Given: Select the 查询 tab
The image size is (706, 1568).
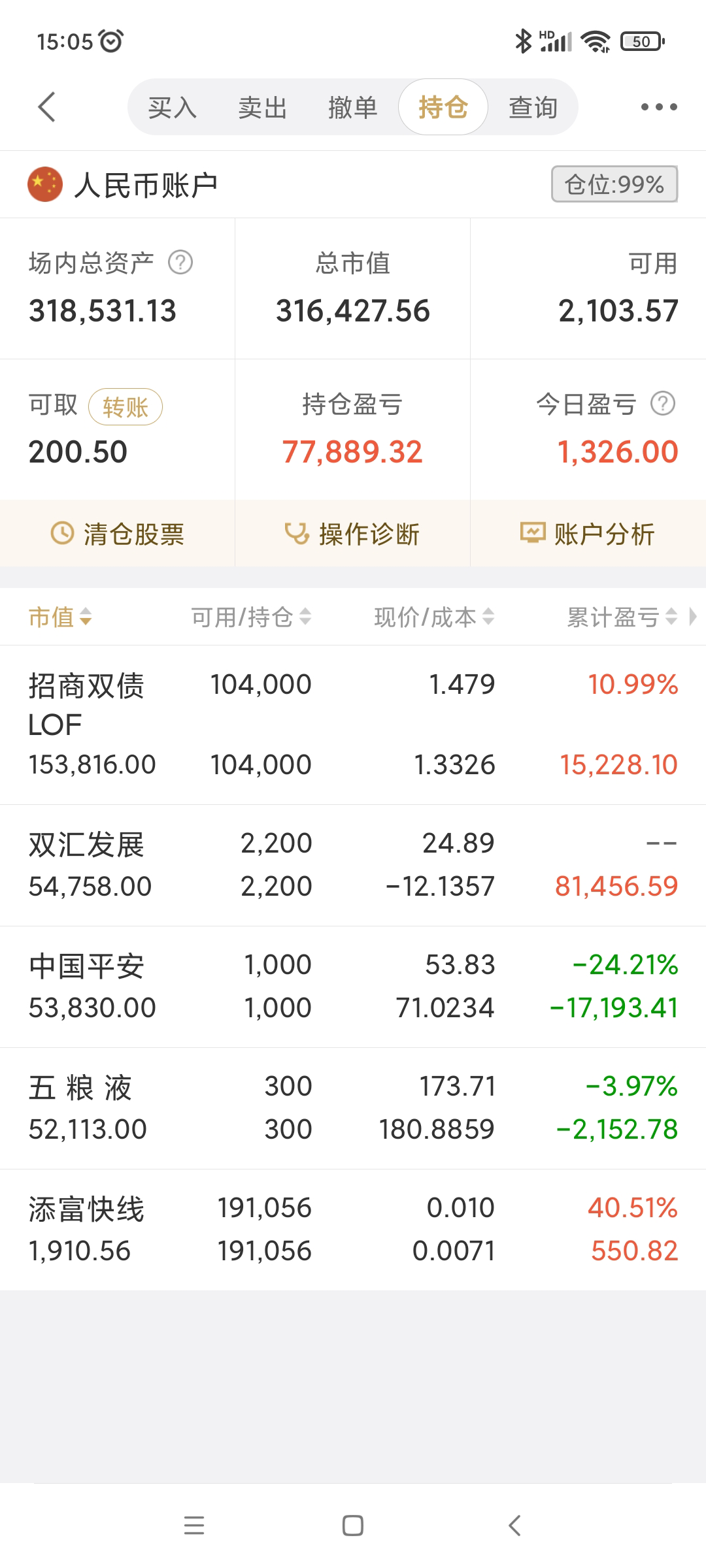Looking at the screenshot, I should 533,108.
